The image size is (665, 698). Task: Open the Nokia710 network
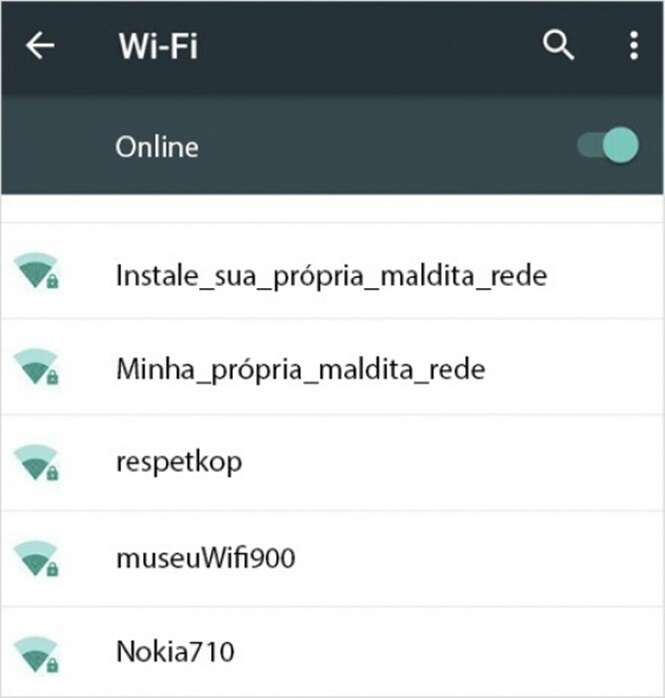point(175,653)
